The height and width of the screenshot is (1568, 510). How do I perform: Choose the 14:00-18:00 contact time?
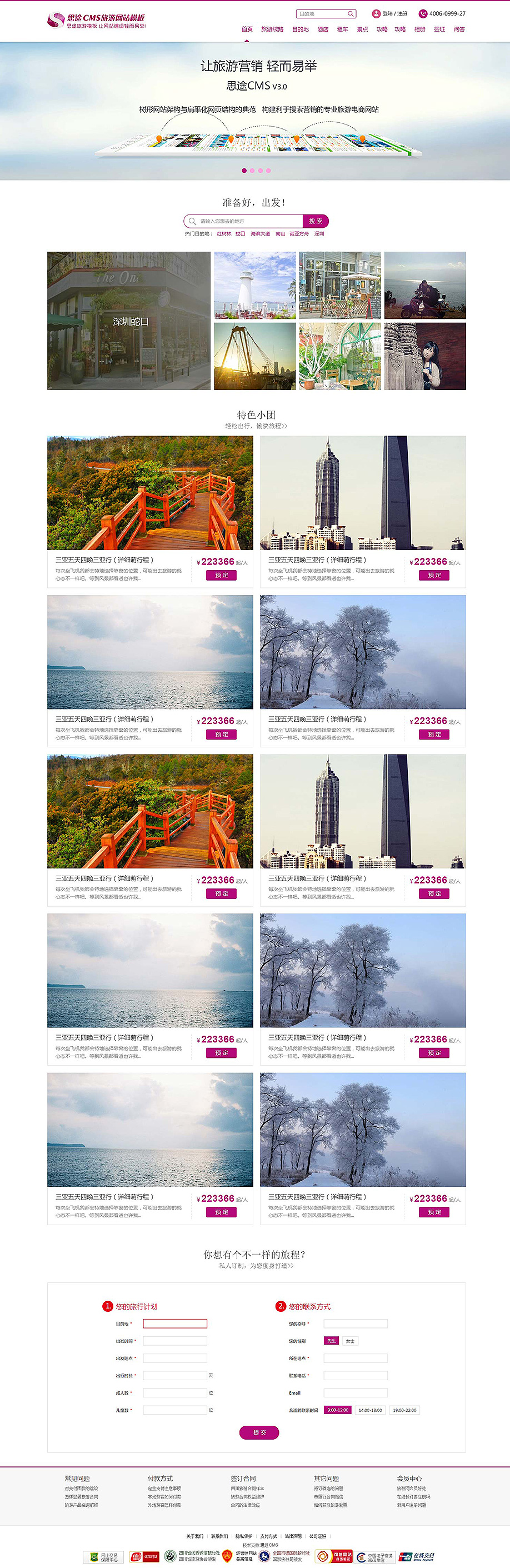coord(370,1410)
